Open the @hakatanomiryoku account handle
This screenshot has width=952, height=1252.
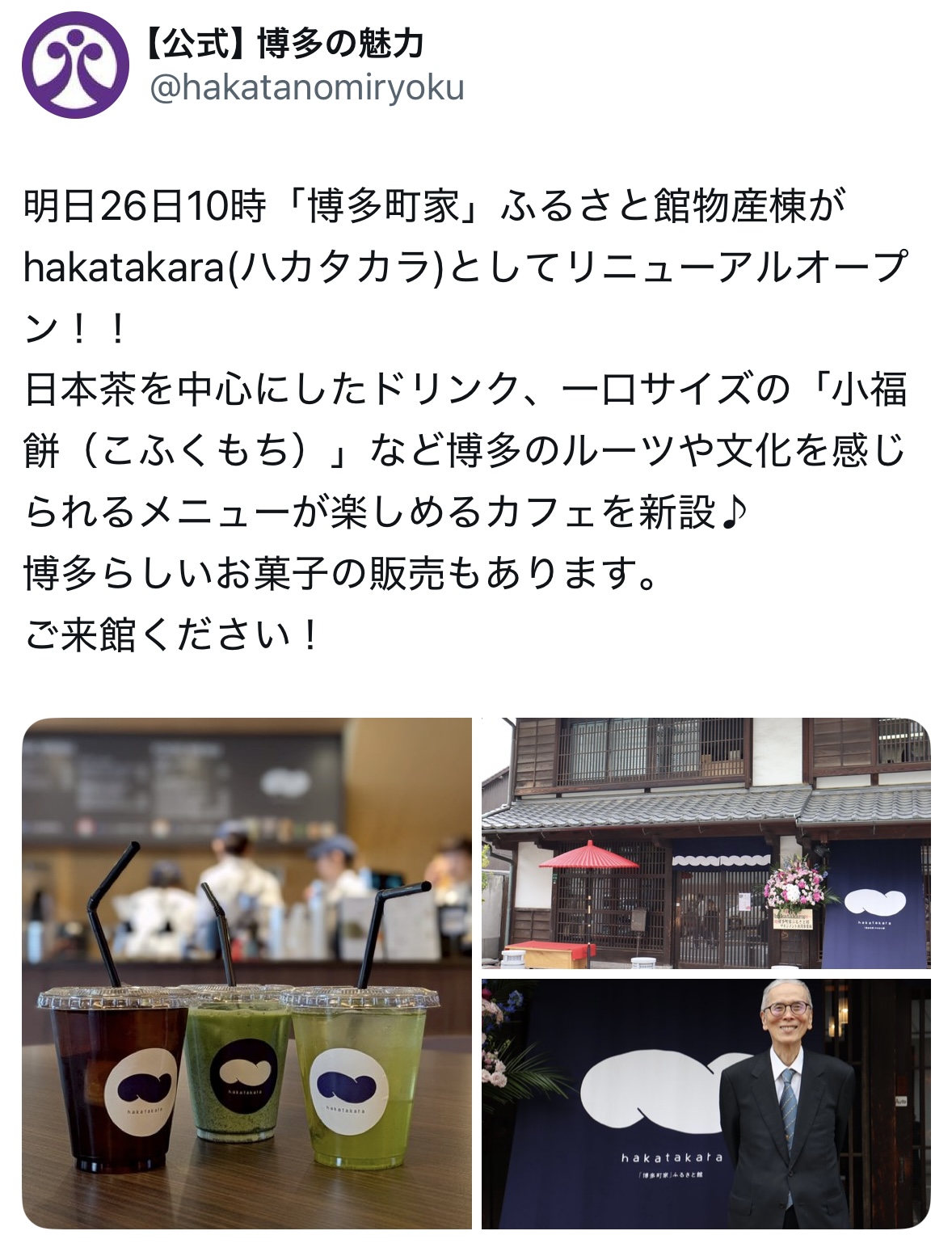tap(307, 88)
